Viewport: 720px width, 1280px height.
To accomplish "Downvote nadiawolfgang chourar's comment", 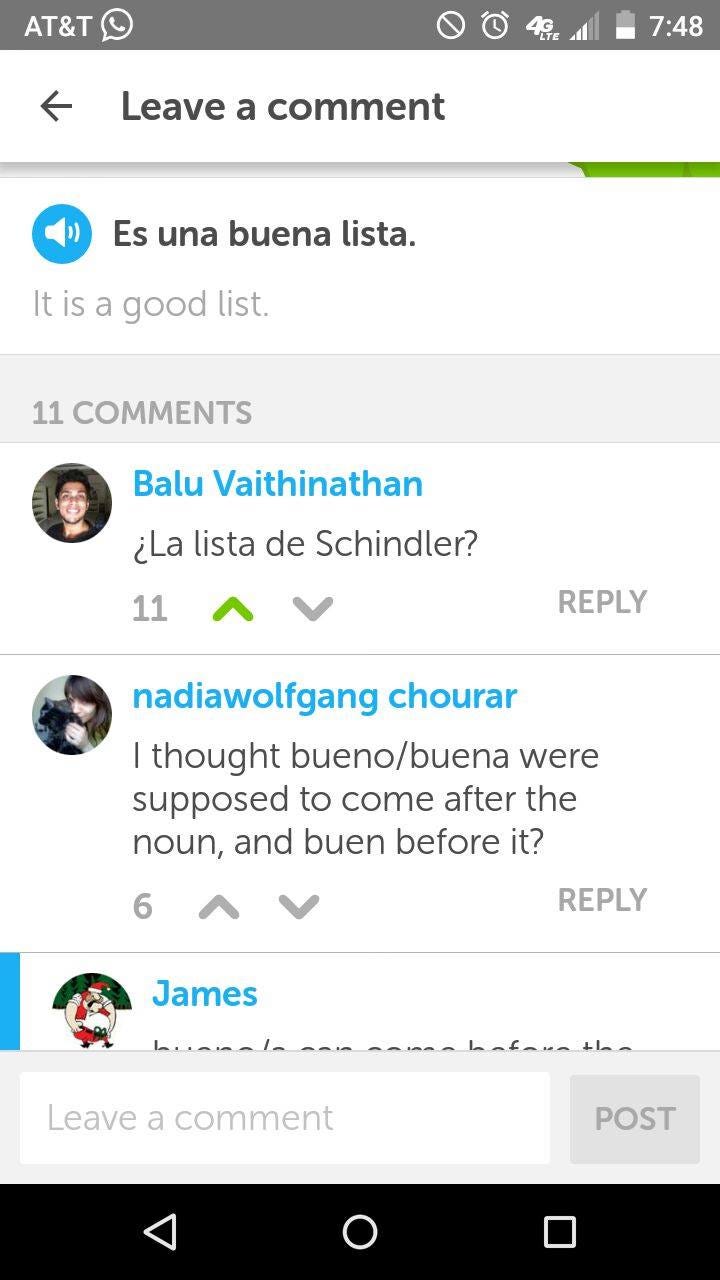I will pos(299,906).
